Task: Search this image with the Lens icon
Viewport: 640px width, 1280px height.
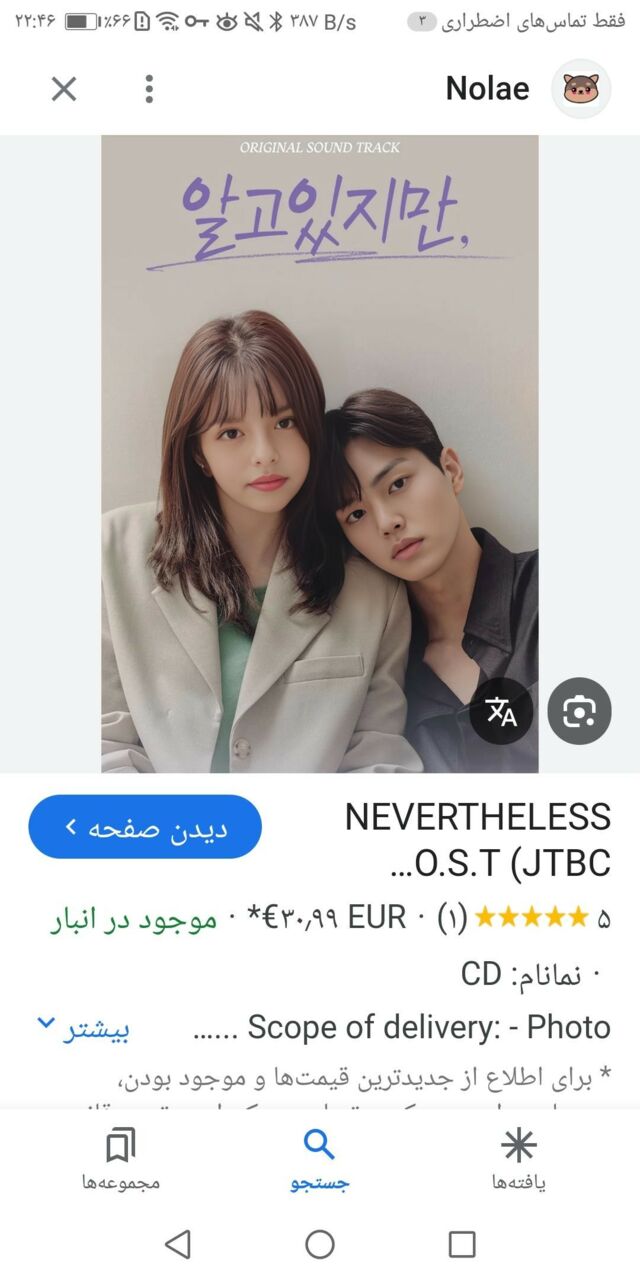Action: coord(579,711)
